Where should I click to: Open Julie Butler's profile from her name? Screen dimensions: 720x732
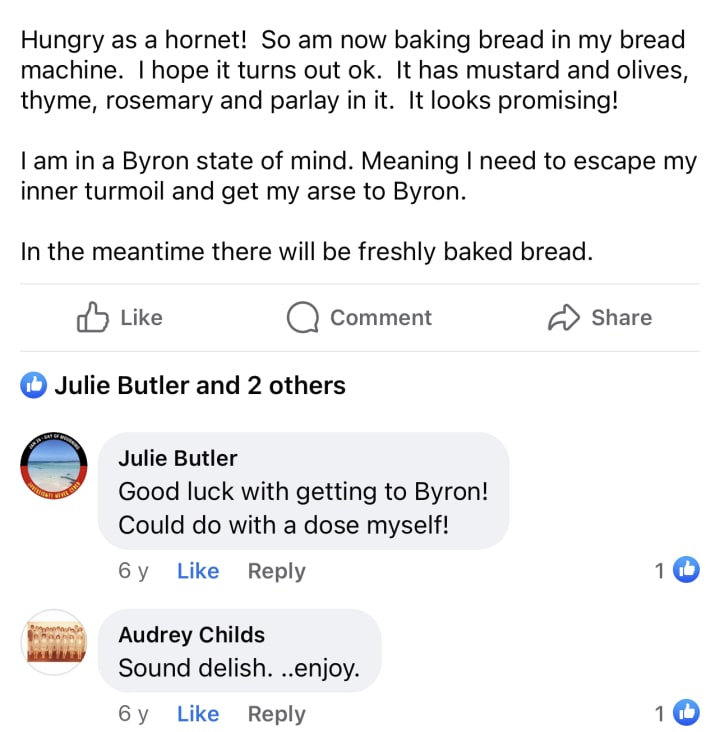[x=177, y=459]
